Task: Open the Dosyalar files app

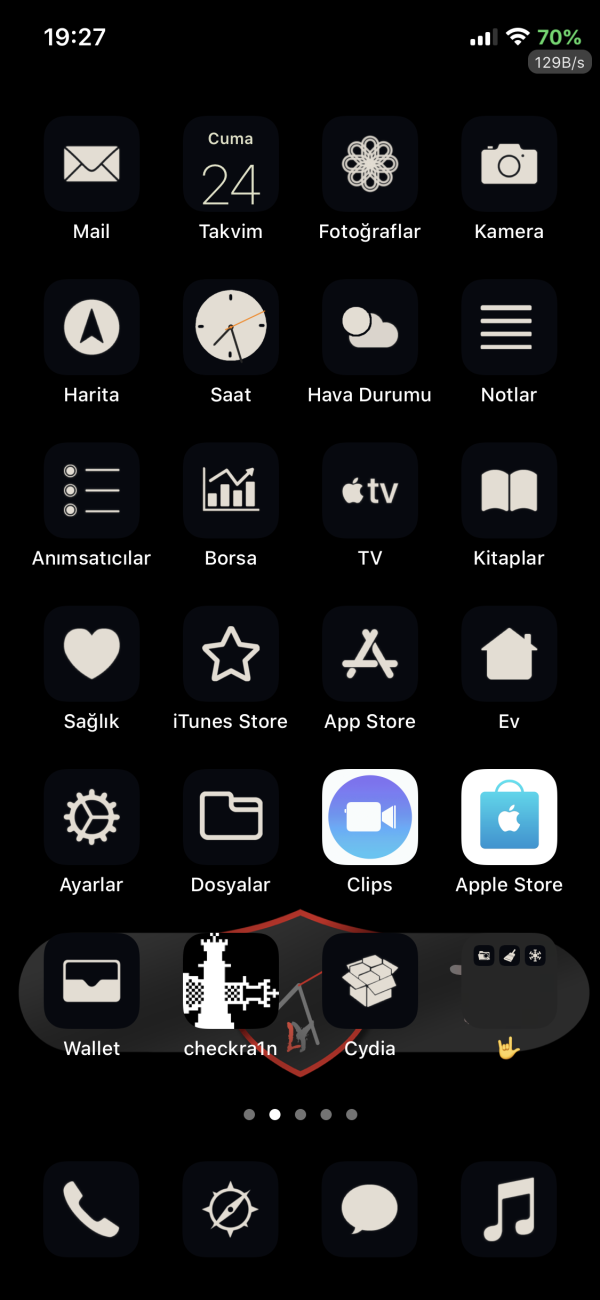Action: pyautogui.click(x=231, y=816)
